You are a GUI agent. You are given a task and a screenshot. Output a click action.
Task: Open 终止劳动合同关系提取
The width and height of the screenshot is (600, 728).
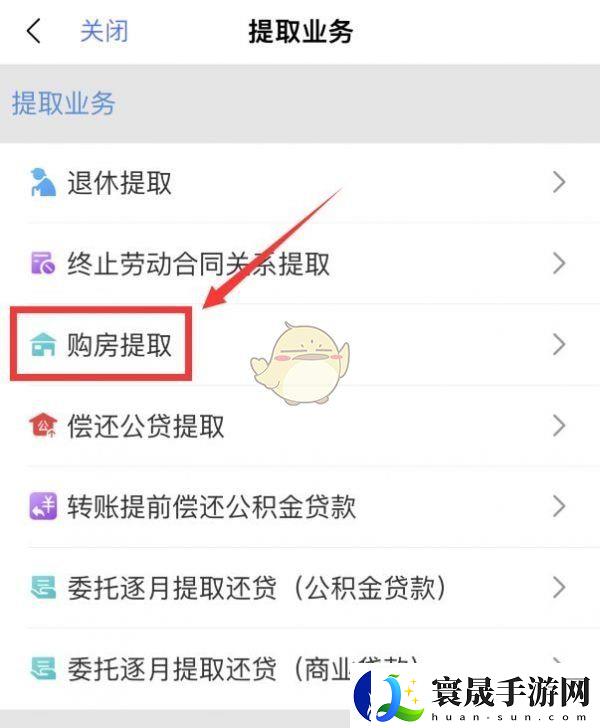pos(198,264)
